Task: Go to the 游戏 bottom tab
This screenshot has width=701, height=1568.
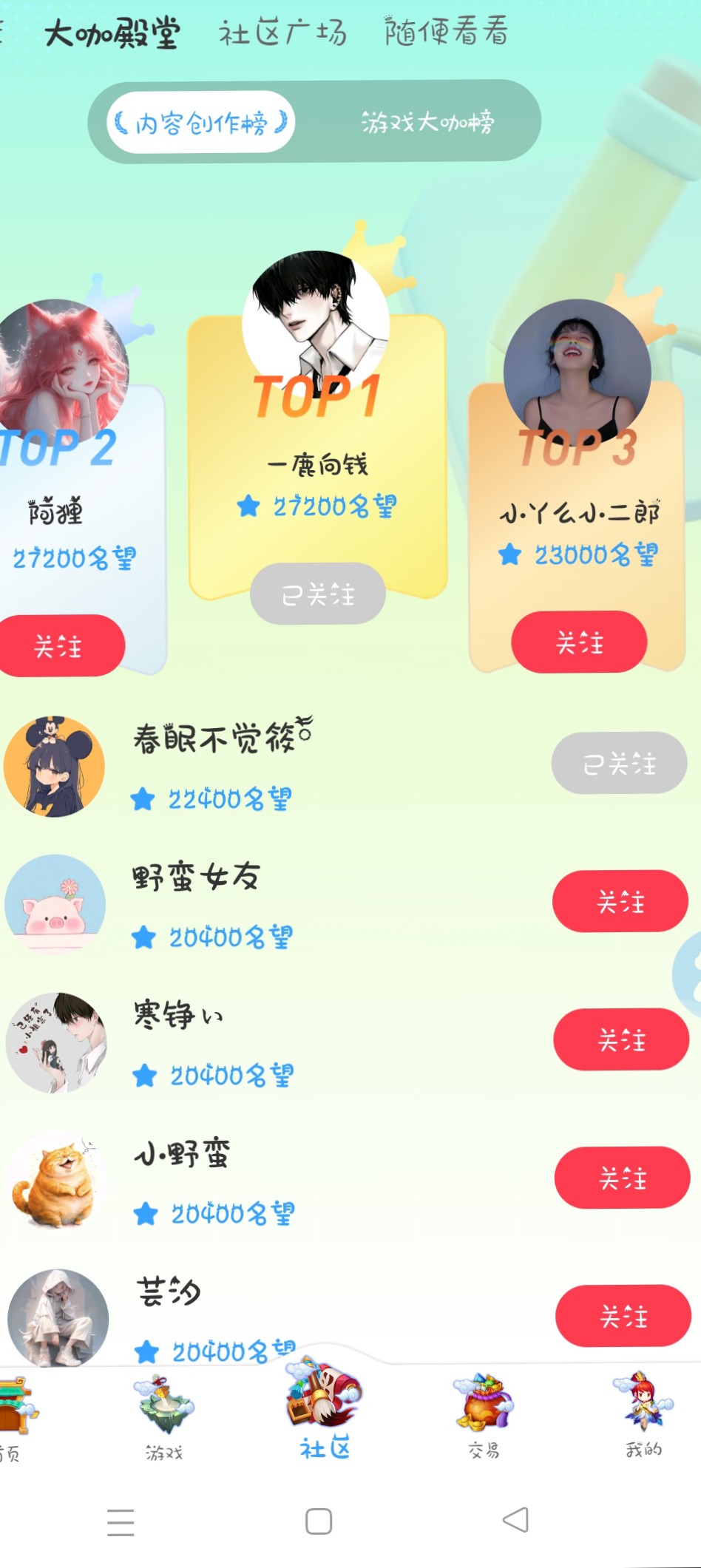Action: pos(163,1419)
